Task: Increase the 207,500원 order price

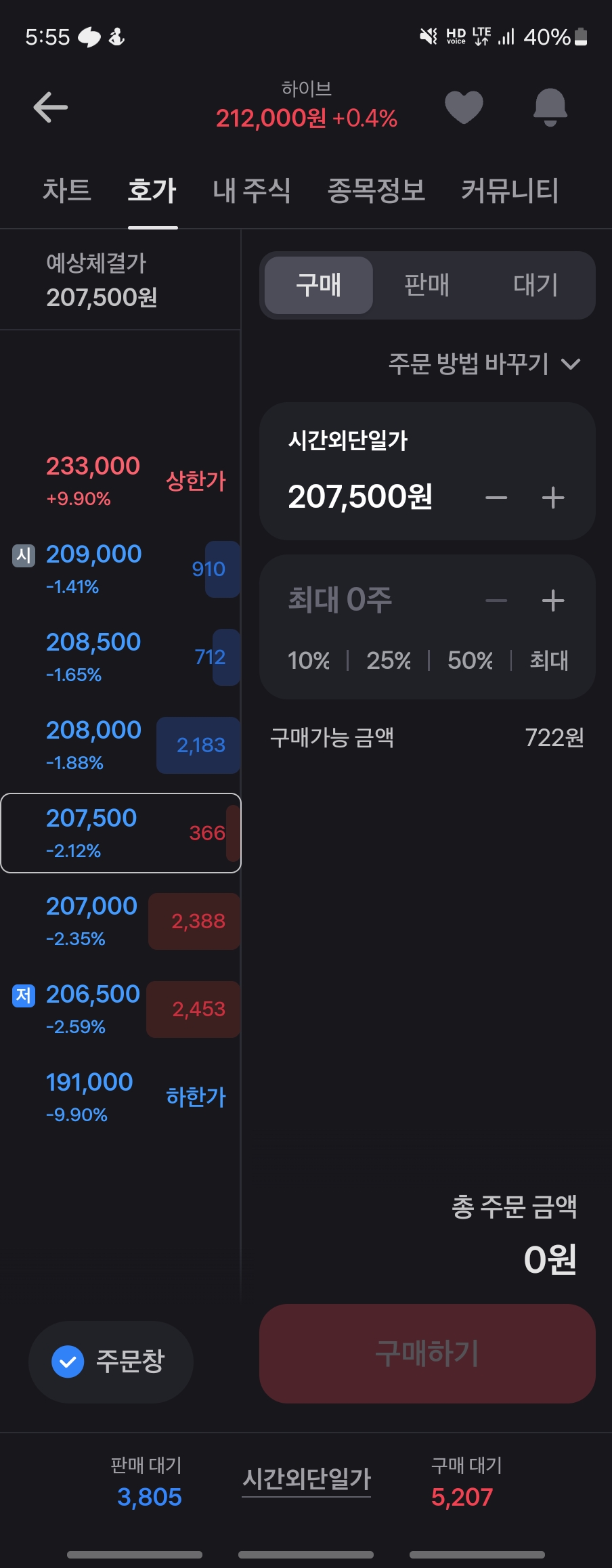Action: [x=553, y=498]
